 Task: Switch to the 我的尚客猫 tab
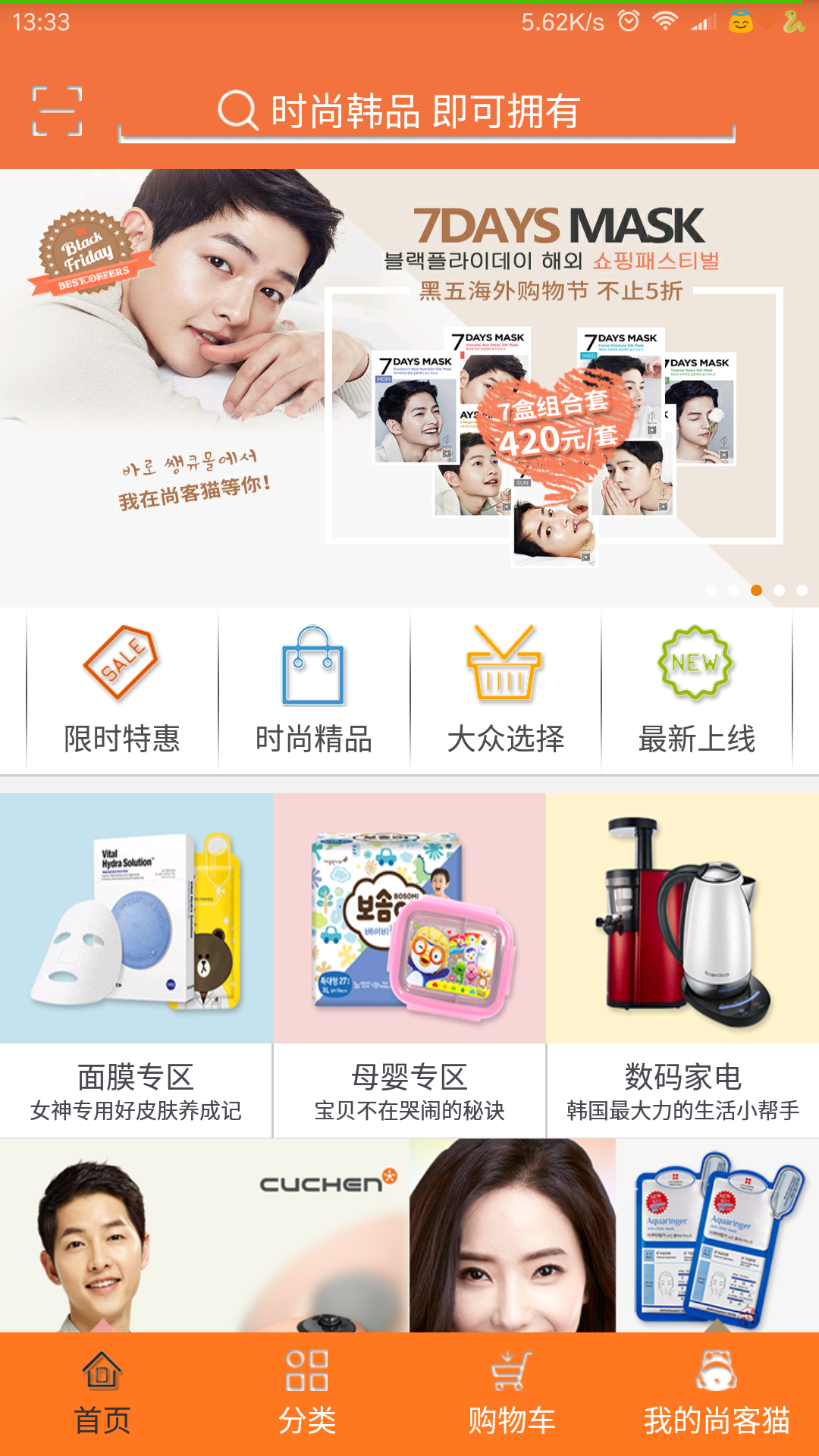pyautogui.click(x=717, y=1394)
